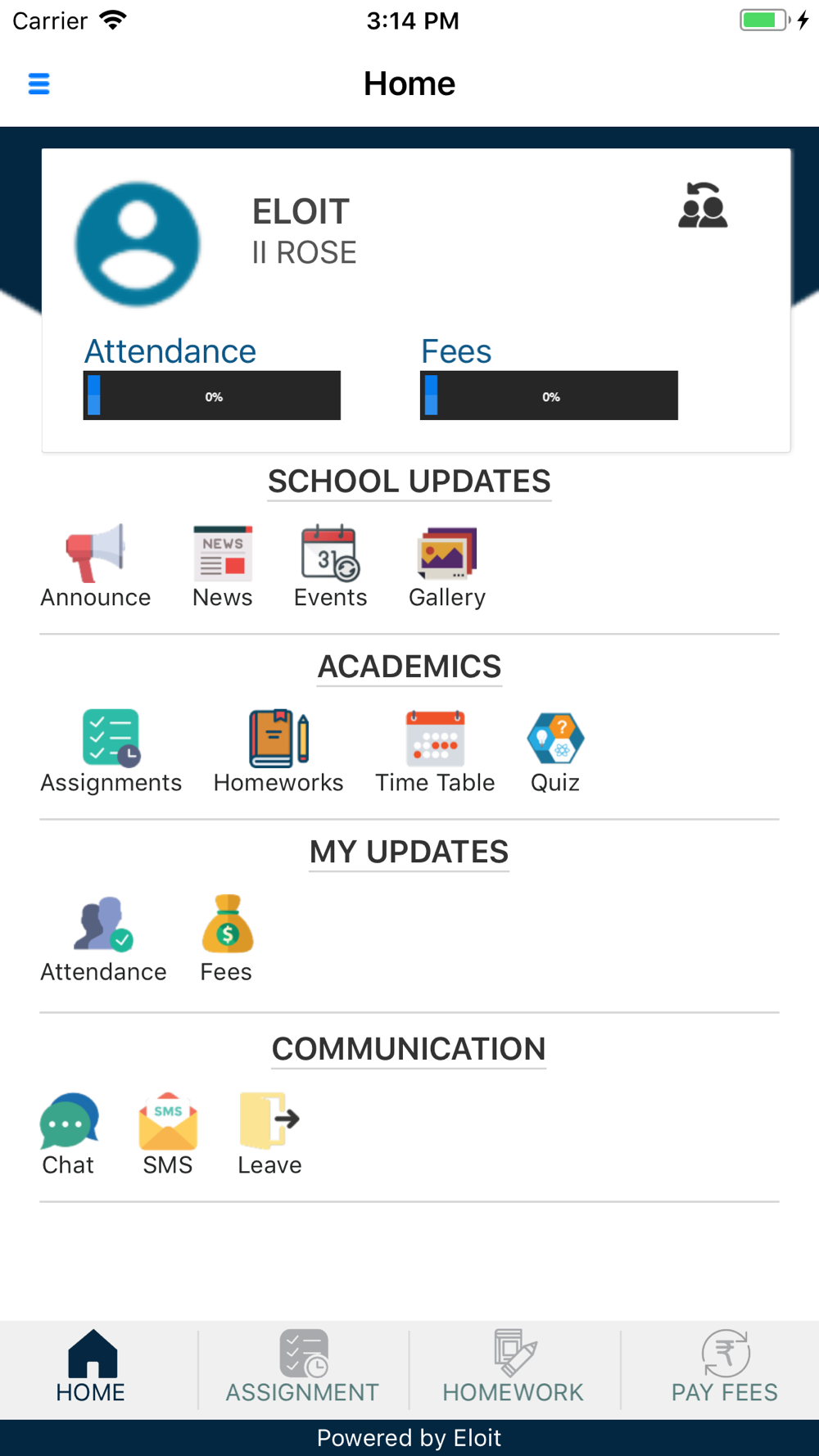This screenshot has height=1456, width=819.
Task: Tap the switch student profile icon
Action: (703, 205)
